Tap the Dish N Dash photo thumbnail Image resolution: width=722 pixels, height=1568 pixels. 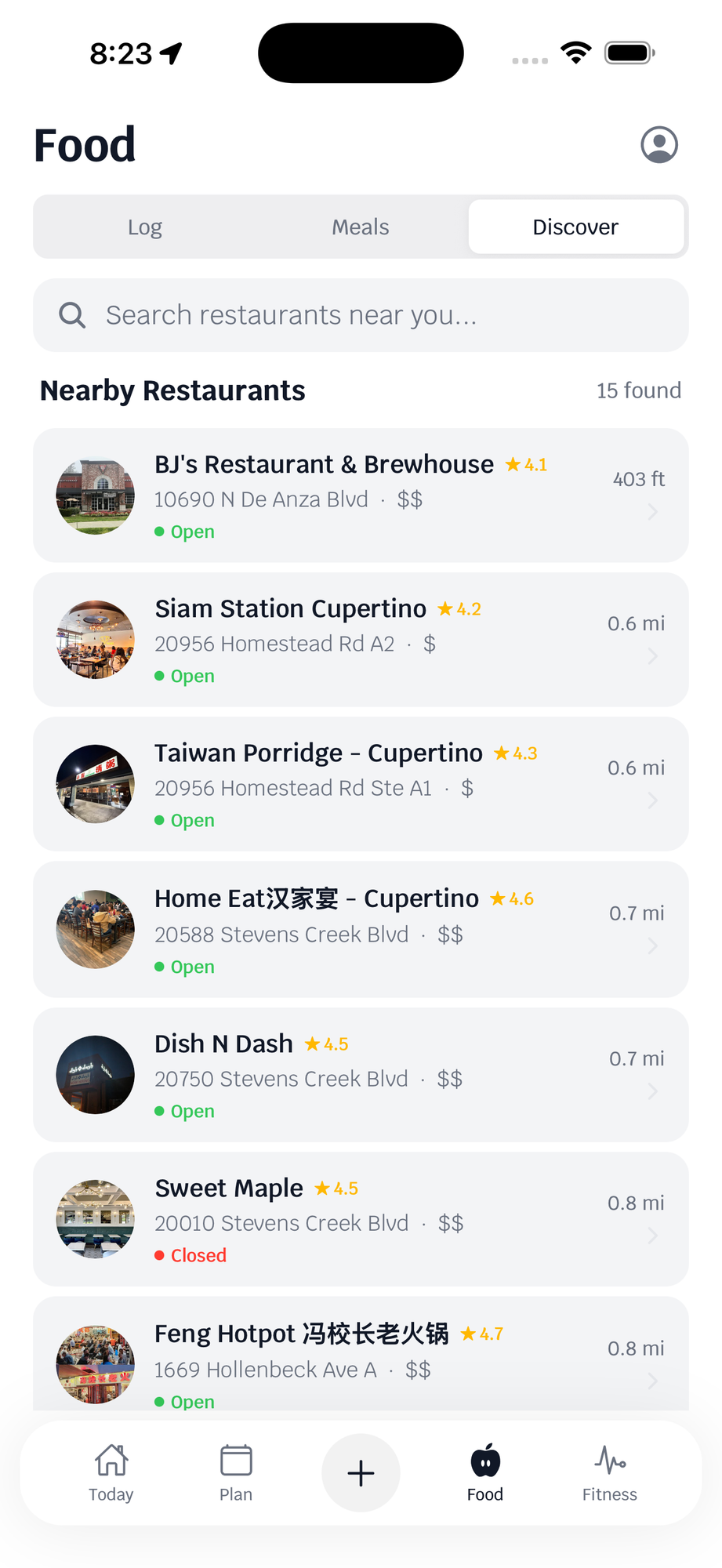(95, 1075)
